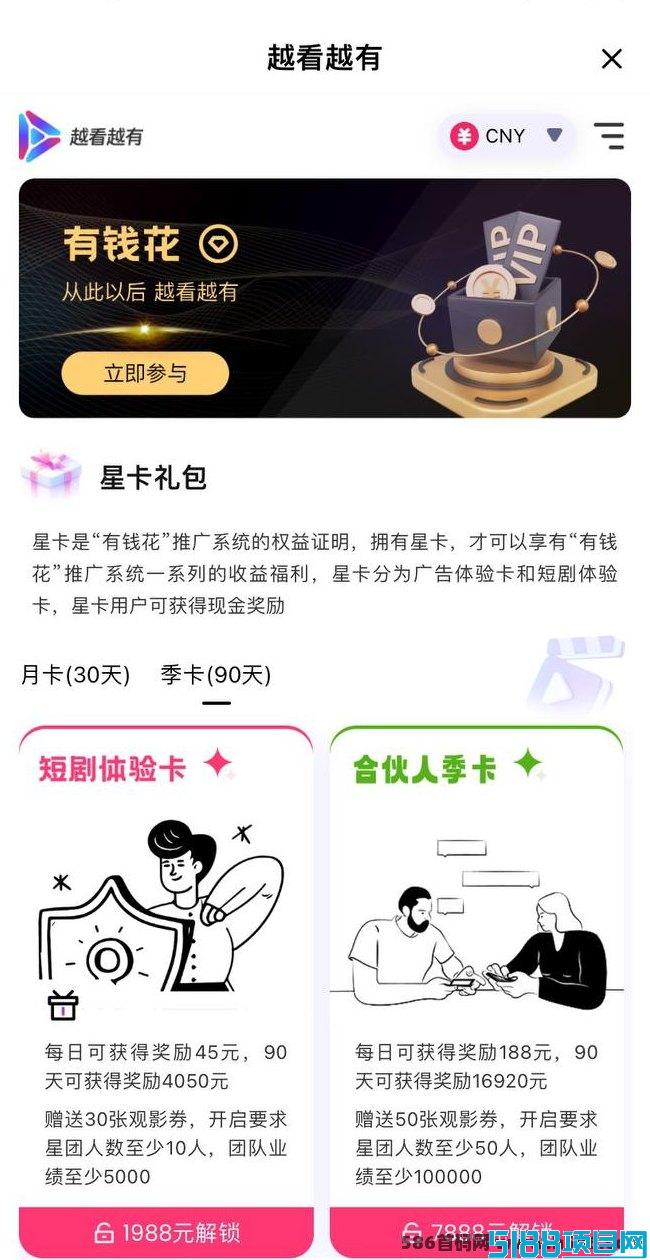
Task: Open the 有钱花 banner
Action: (x=325, y=298)
